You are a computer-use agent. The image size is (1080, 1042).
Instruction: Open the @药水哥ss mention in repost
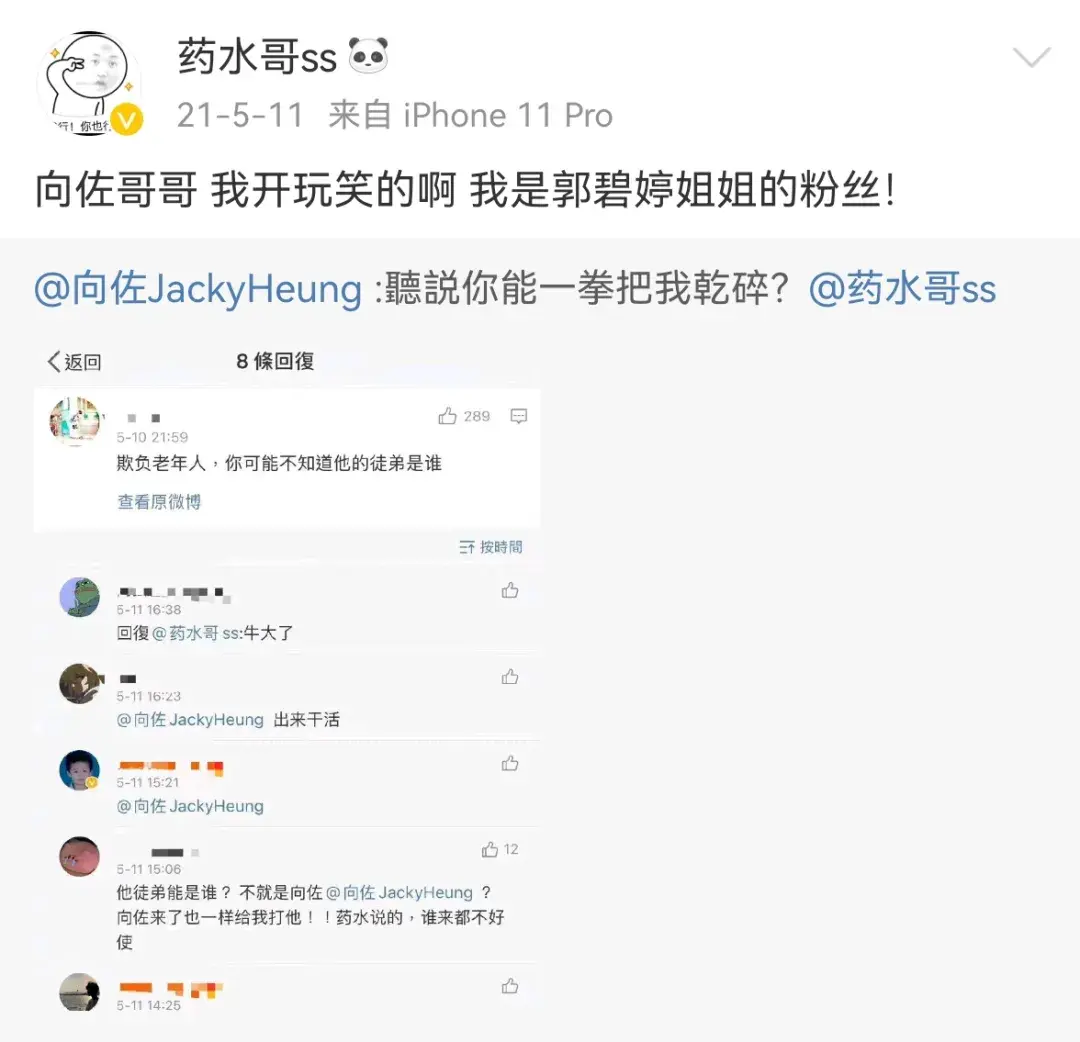(901, 290)
